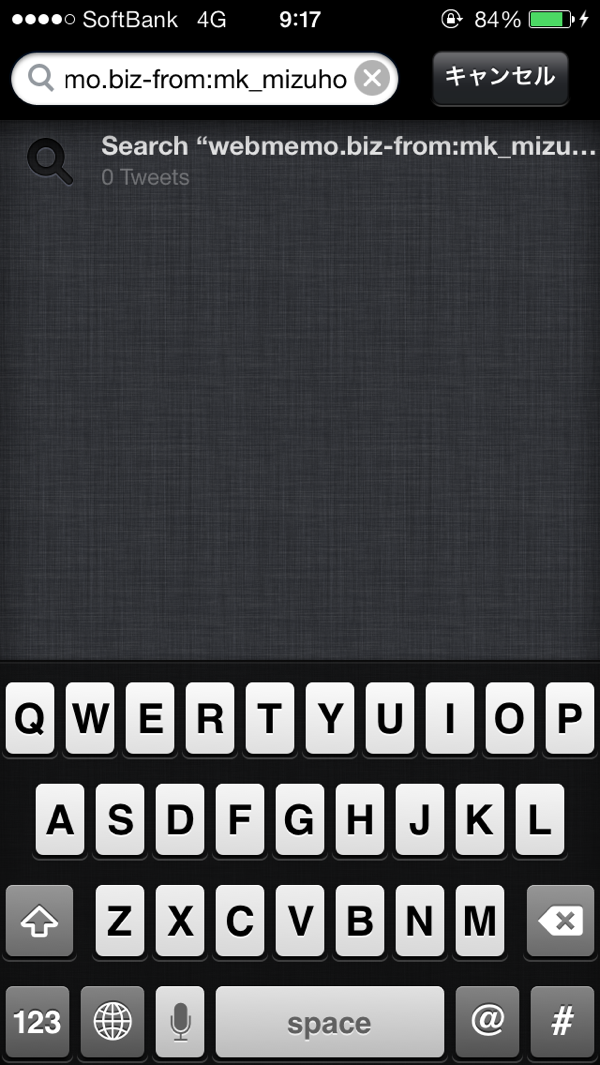
Task: Tap the キャンセル button
Action: point(500,77)
